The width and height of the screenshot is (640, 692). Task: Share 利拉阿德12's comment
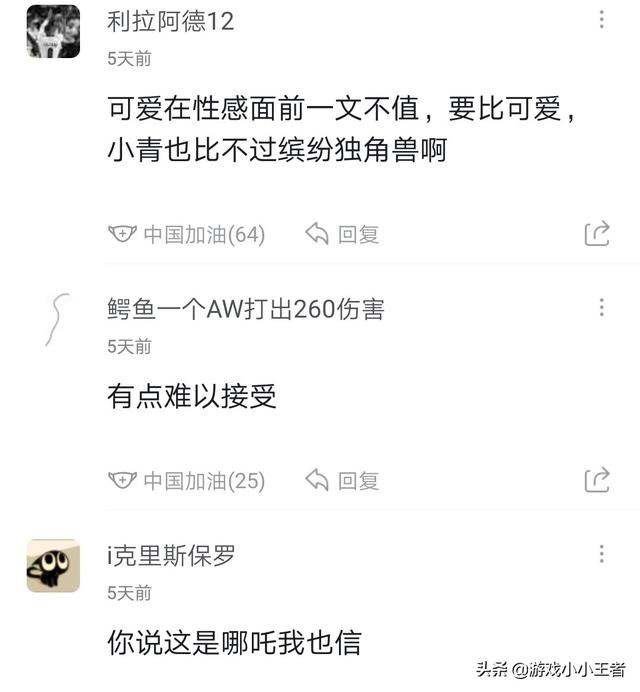point(597,234)
